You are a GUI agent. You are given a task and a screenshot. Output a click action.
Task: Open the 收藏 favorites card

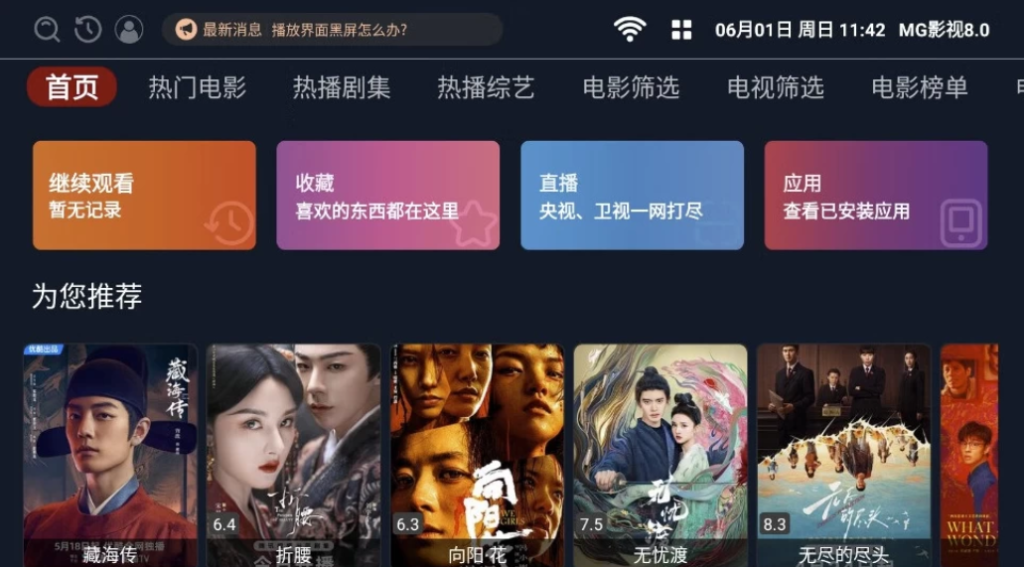388,195
